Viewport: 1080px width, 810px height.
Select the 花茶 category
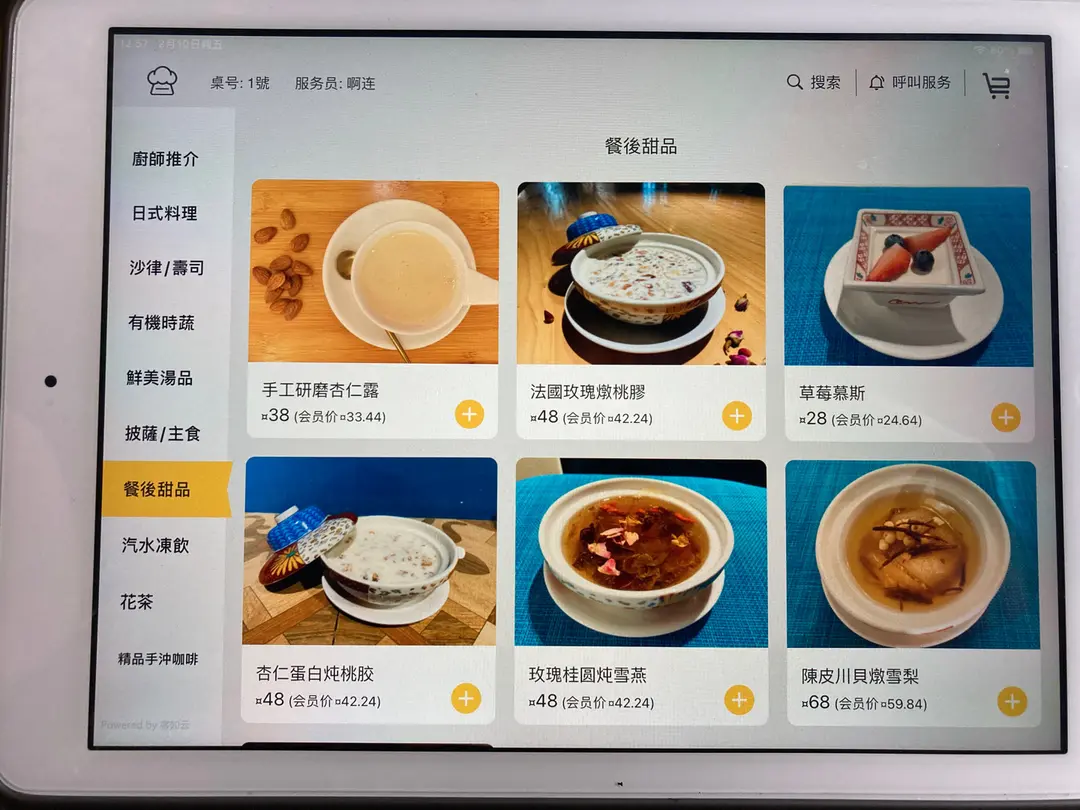click(136, 602)
